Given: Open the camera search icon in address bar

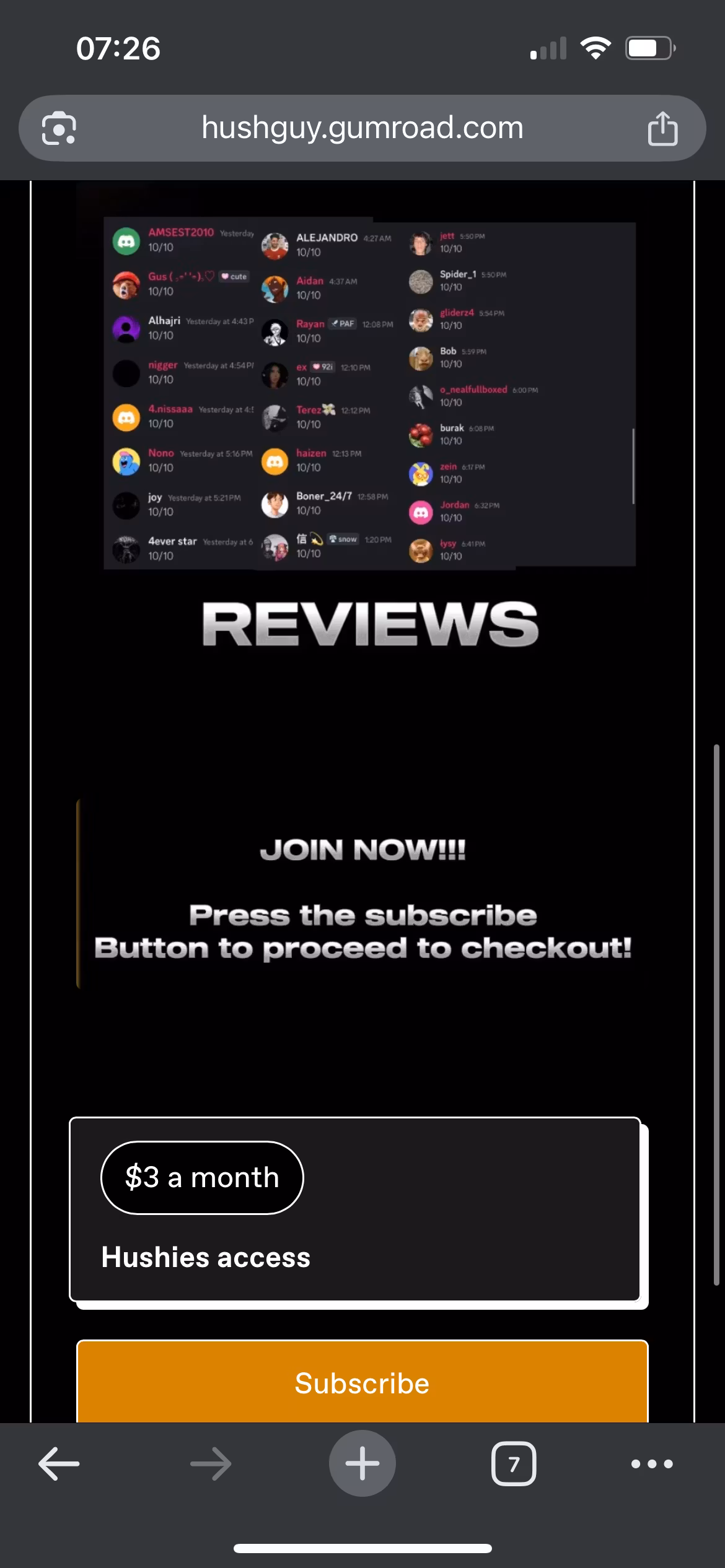Looking at the screenshot, I should tap(59, 129).
